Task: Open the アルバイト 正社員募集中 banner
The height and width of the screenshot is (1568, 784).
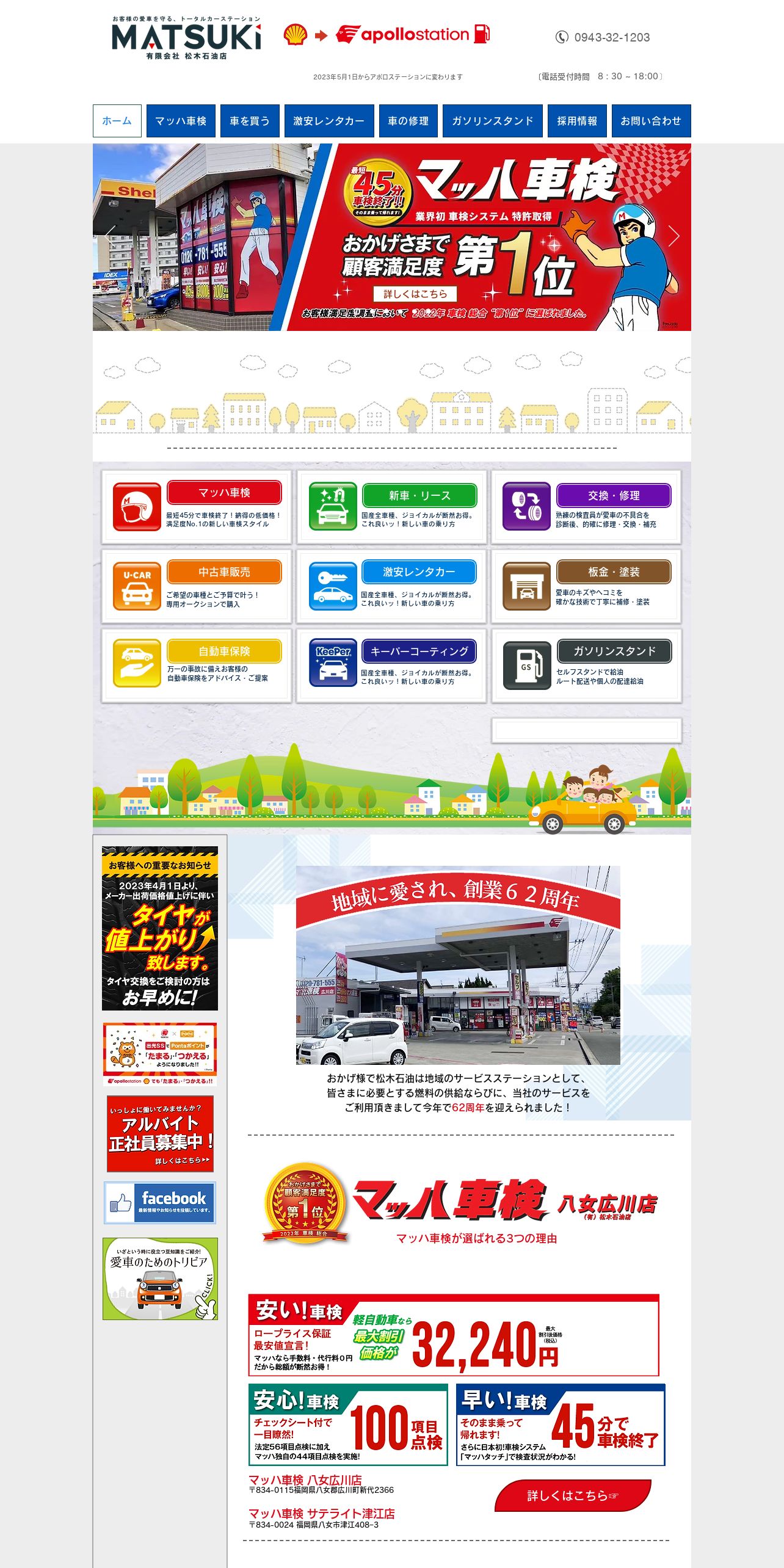Action: 160,1134
